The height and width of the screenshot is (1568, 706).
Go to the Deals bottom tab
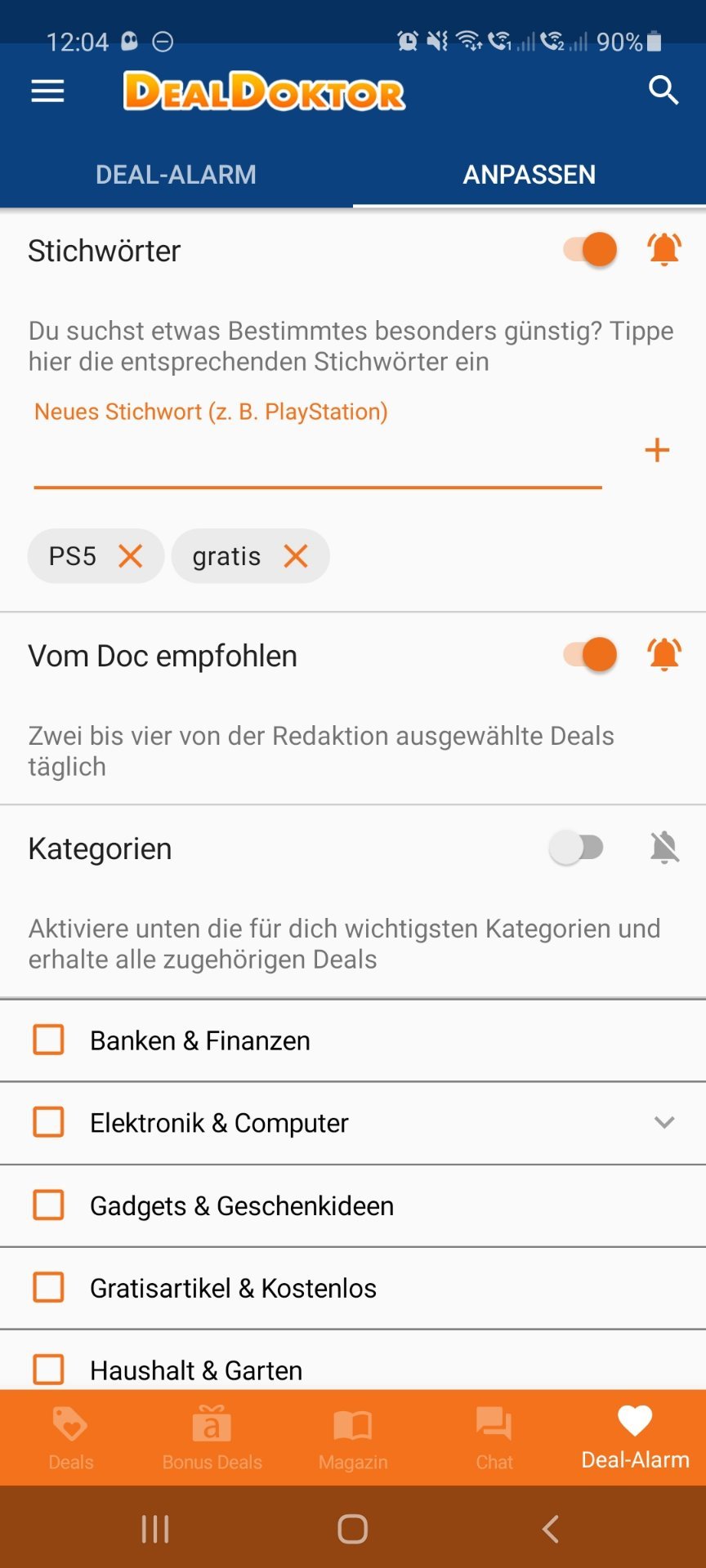pos(70,1437)
